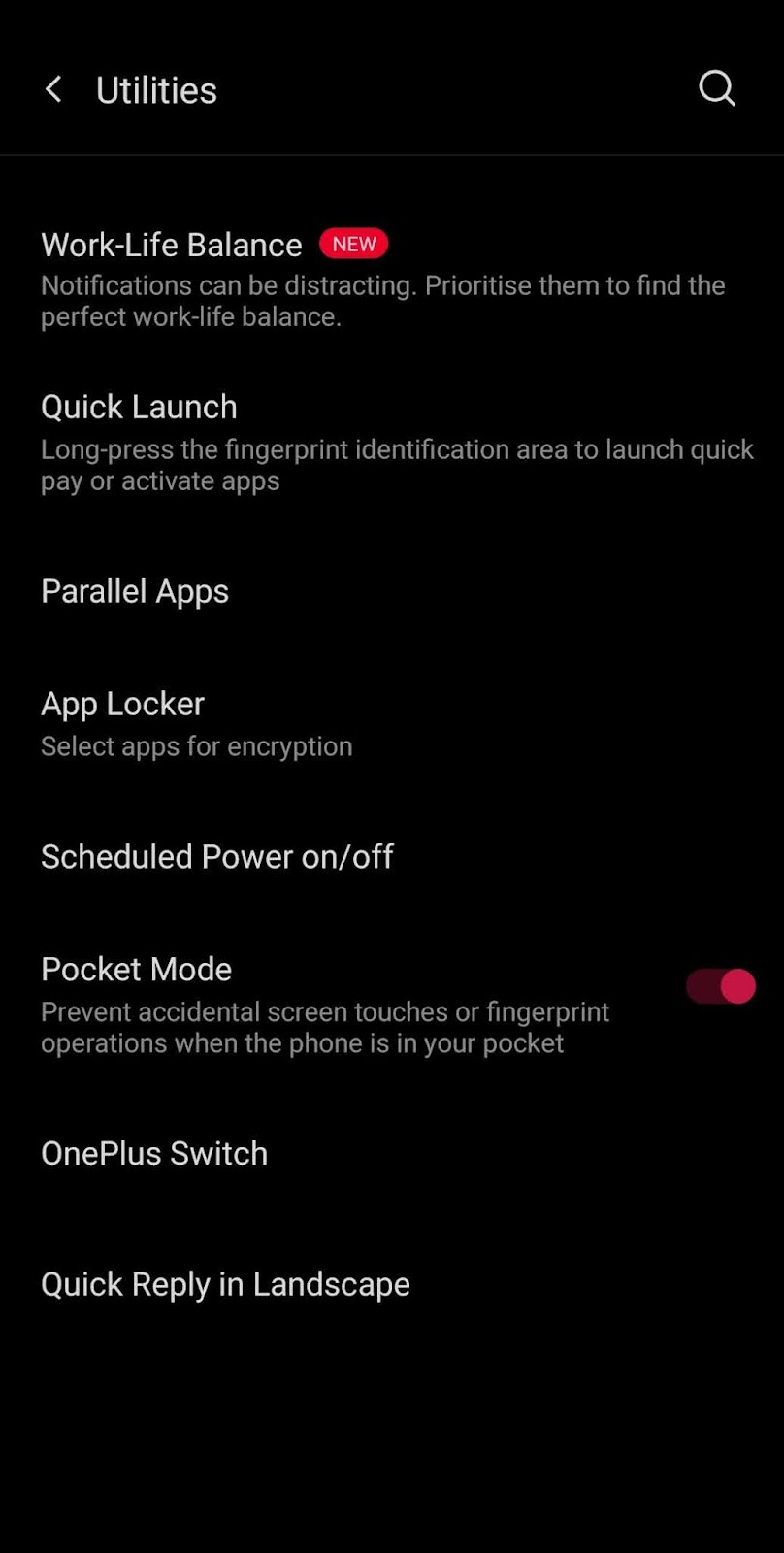Viewport: 784px width, 1553px height.
Task: Tap Pocket Mode description text
Action: [x=325, y=1027]
